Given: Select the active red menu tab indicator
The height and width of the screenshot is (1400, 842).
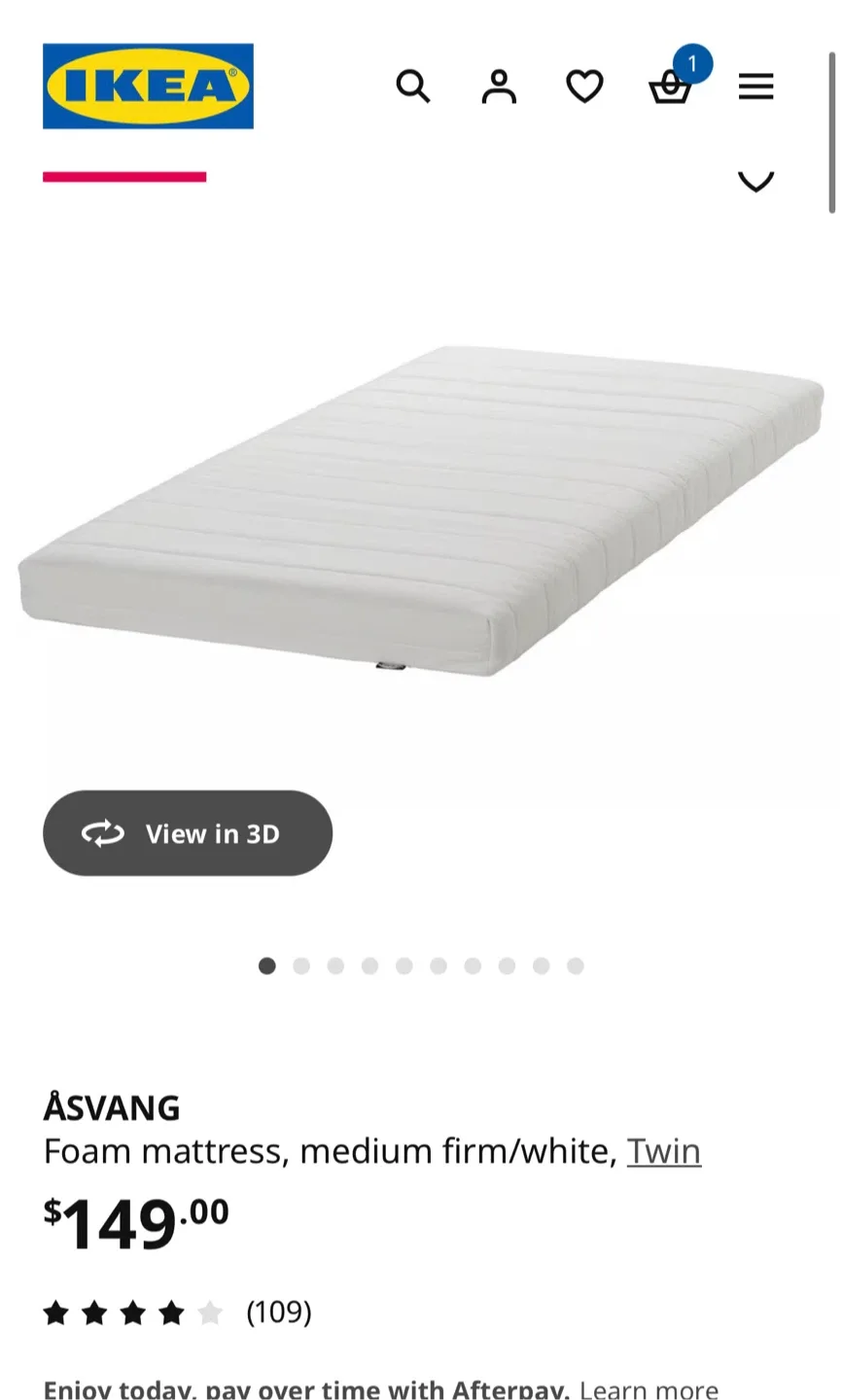Looking at the screenshot, I should [x=124, y=176].
